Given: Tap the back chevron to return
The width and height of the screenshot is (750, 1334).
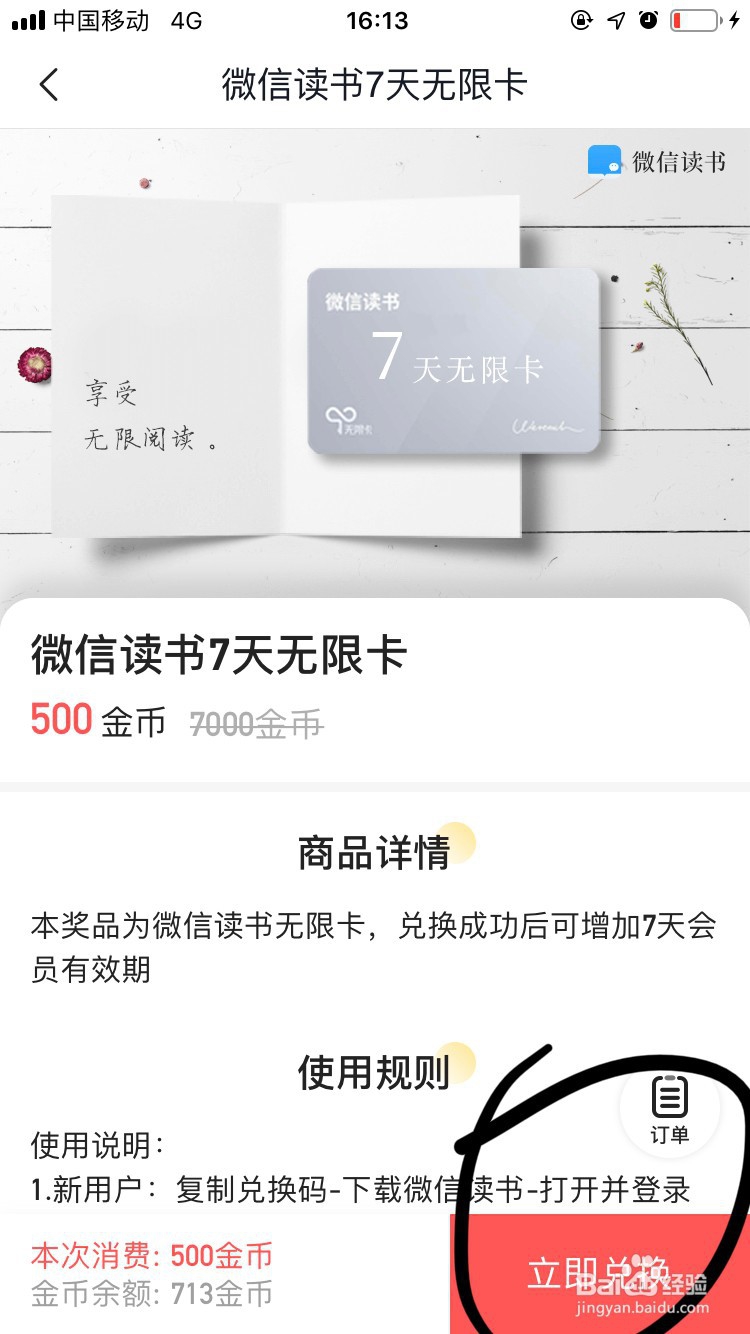Looking at the screenshot, I should click(50, 86).
